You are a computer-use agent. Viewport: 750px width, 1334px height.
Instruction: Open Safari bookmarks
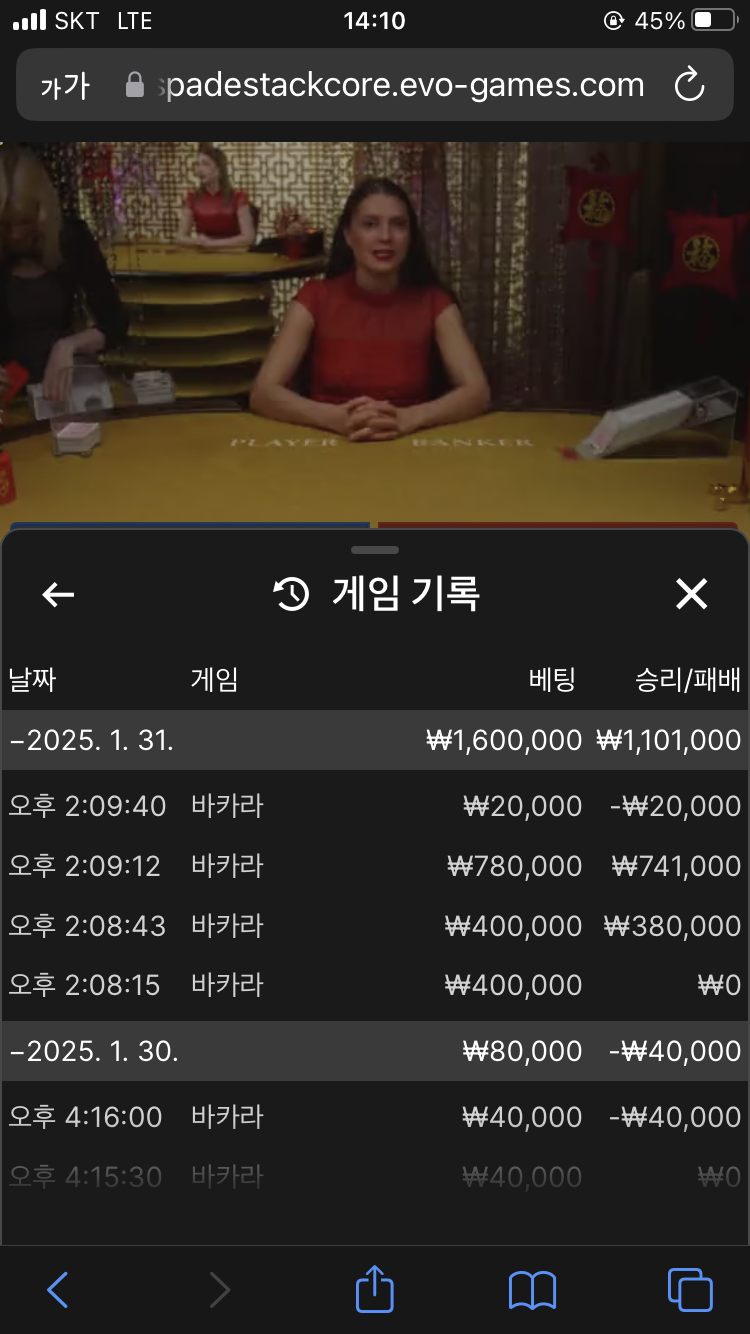click(x=532, y=1290)
